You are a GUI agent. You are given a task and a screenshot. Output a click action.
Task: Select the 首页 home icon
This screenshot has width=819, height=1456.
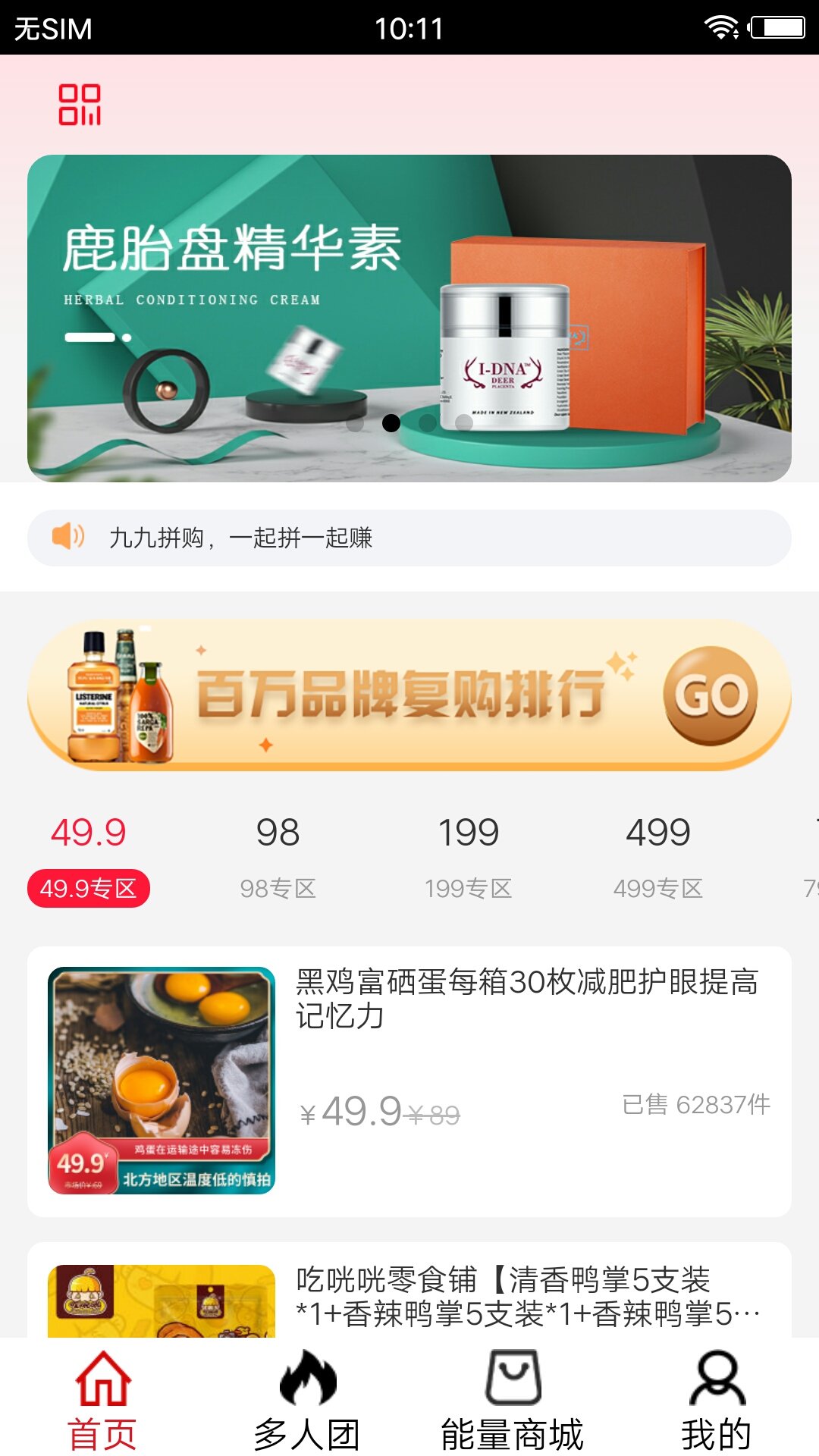coord(104,1382)
